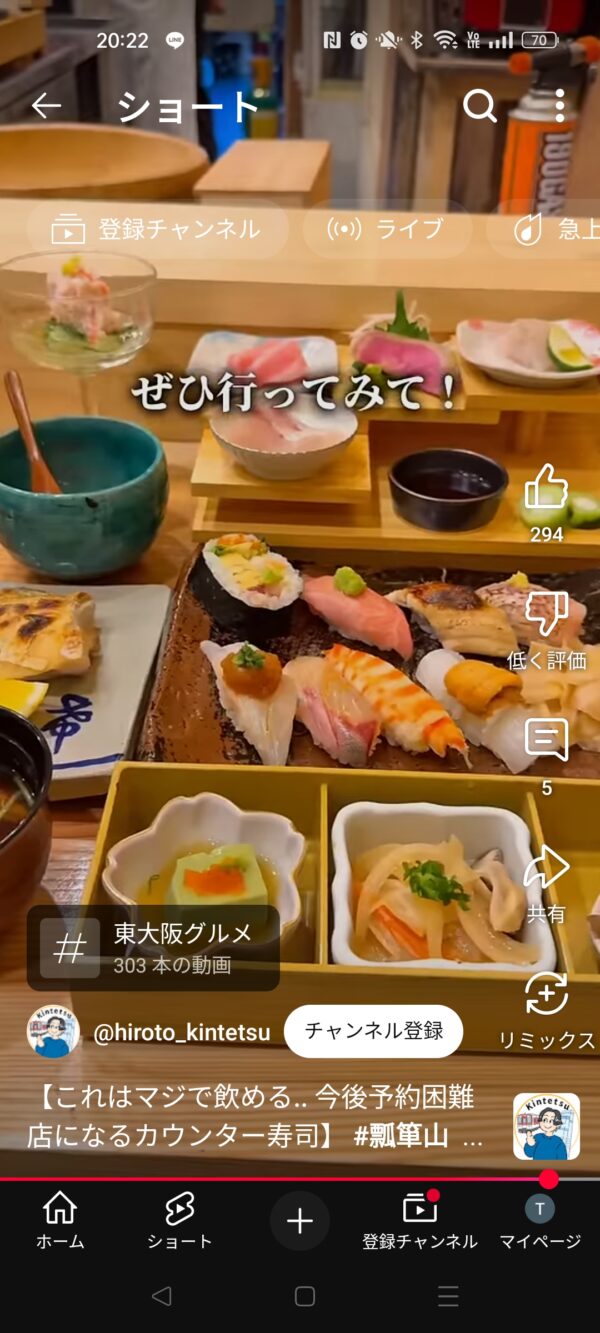Select the ライブ chip
600x1333 pixels.
(x=386, y=229)
